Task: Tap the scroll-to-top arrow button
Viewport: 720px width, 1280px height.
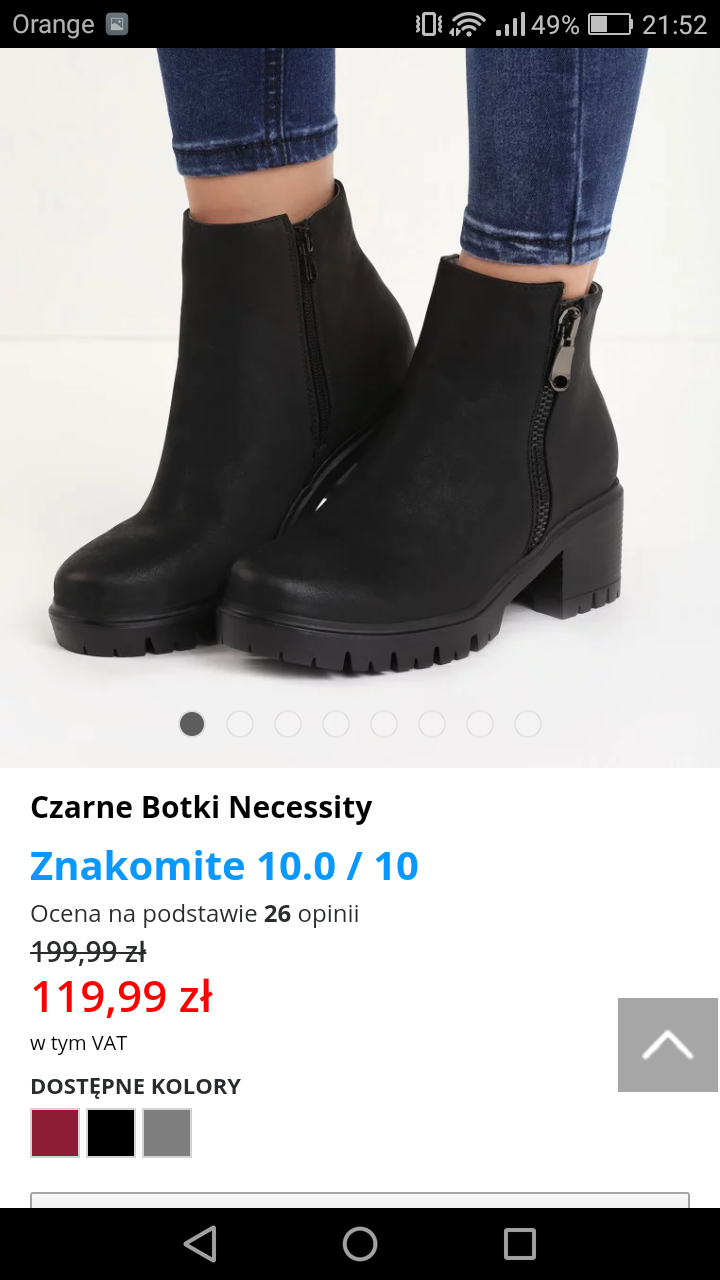Action: point(667,1045)
